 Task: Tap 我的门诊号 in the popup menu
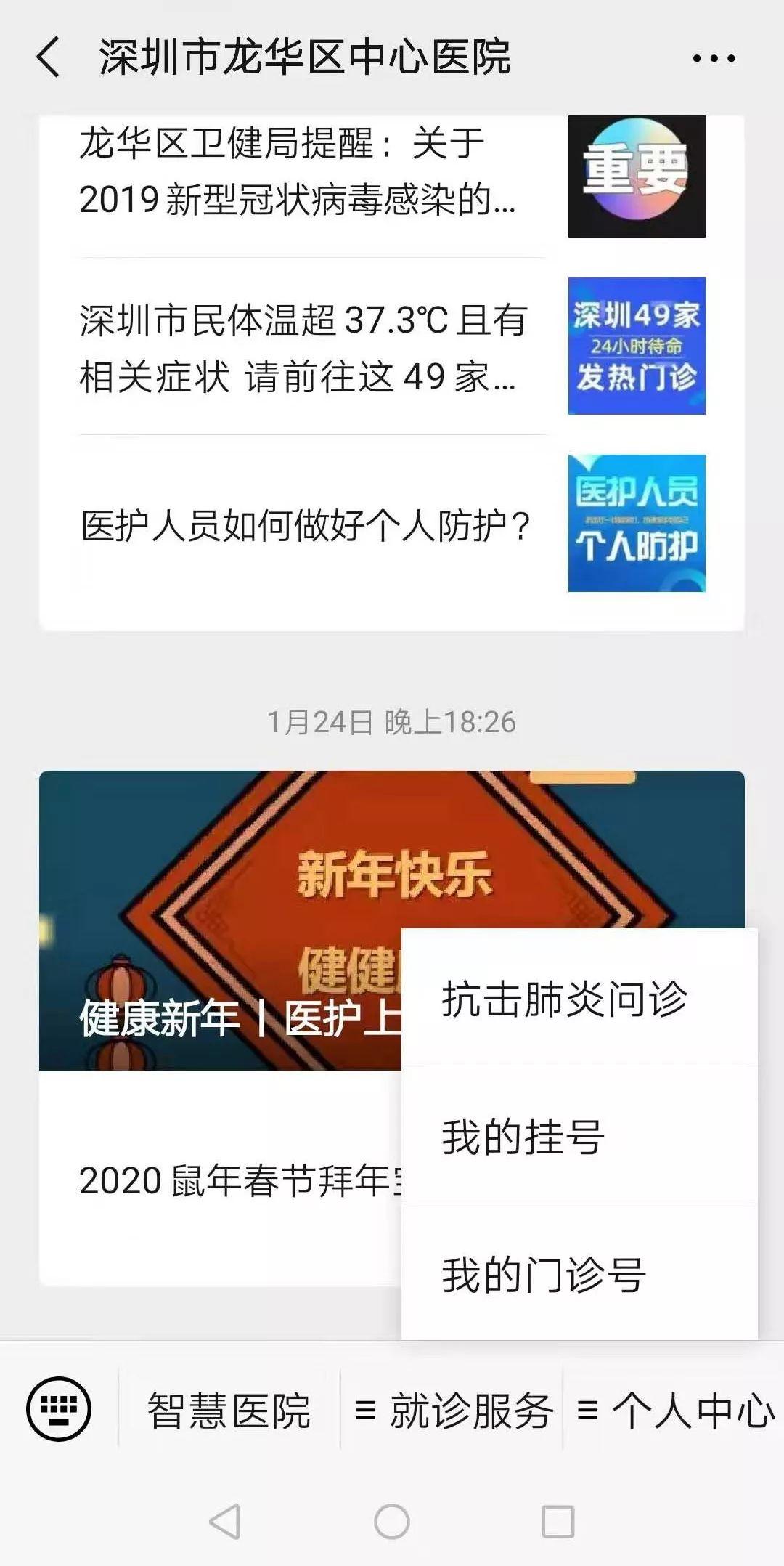click(543, 1275)
